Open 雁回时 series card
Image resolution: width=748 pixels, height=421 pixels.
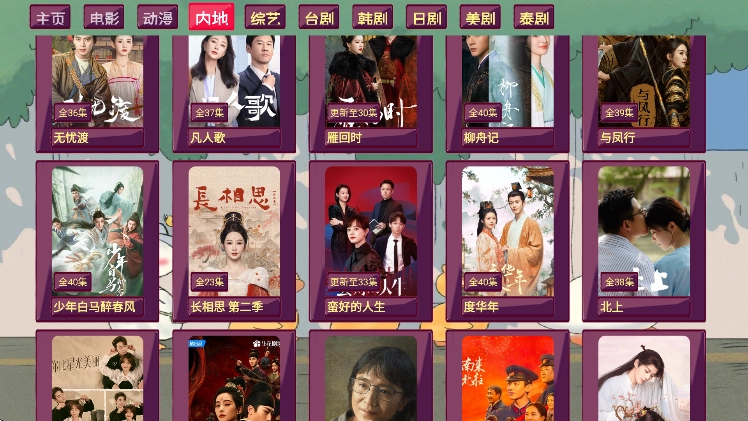[x=371, y=90]
